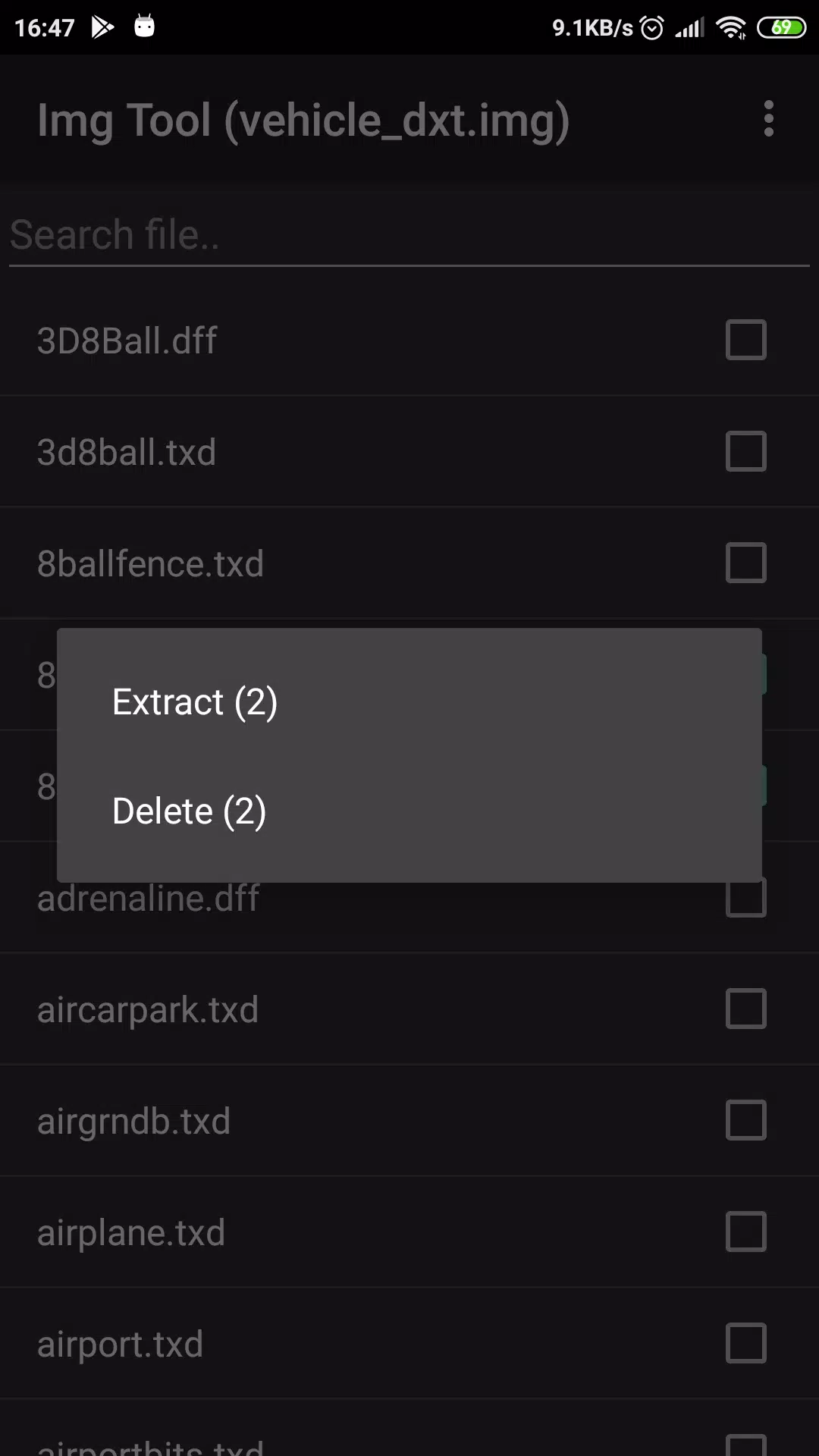Check the checkbox for 3D8Ball.dff
Screen dimensions: 819x1456
click(745, 340)
